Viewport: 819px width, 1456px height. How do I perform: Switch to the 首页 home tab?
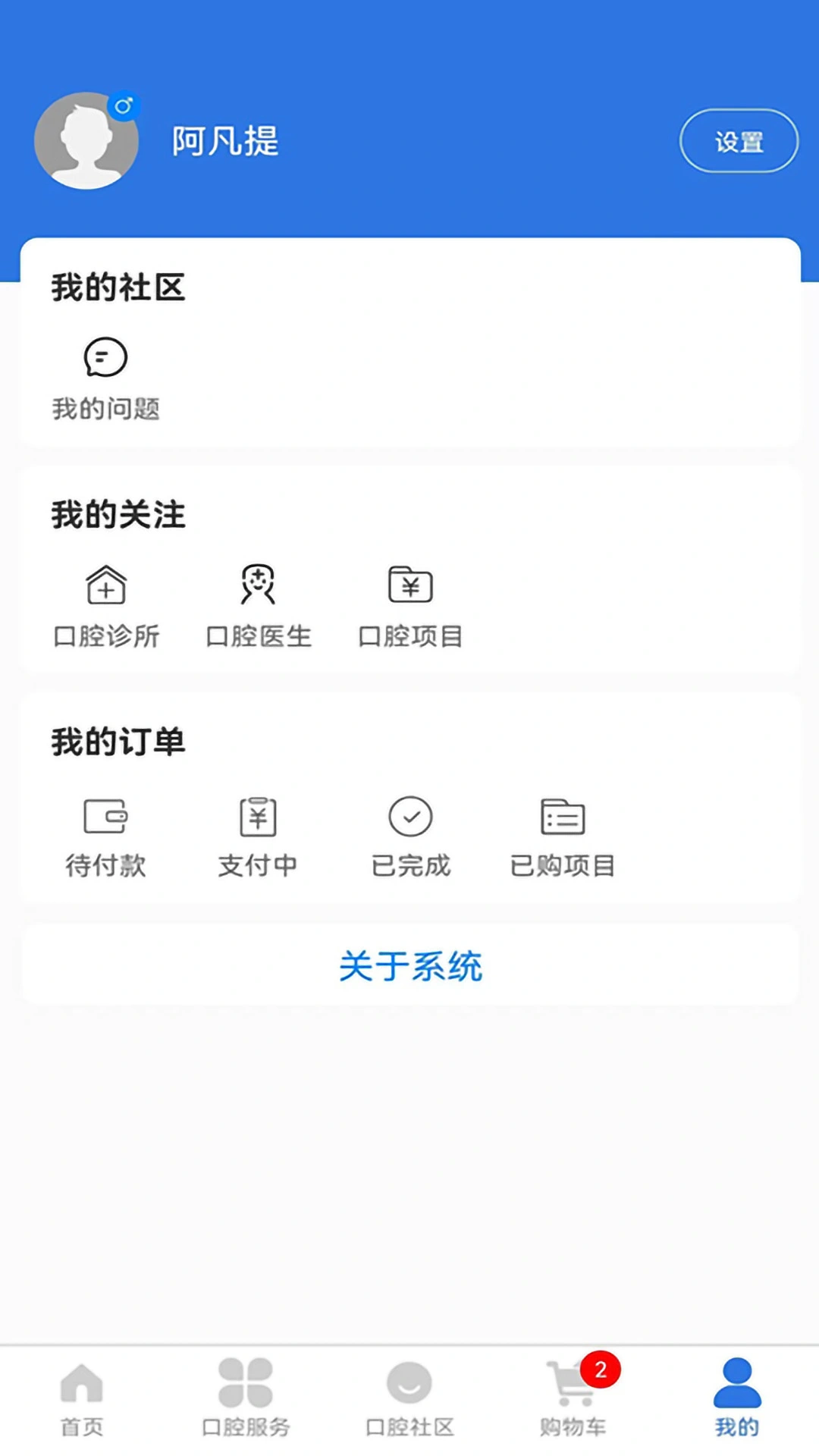[80, 1399]
